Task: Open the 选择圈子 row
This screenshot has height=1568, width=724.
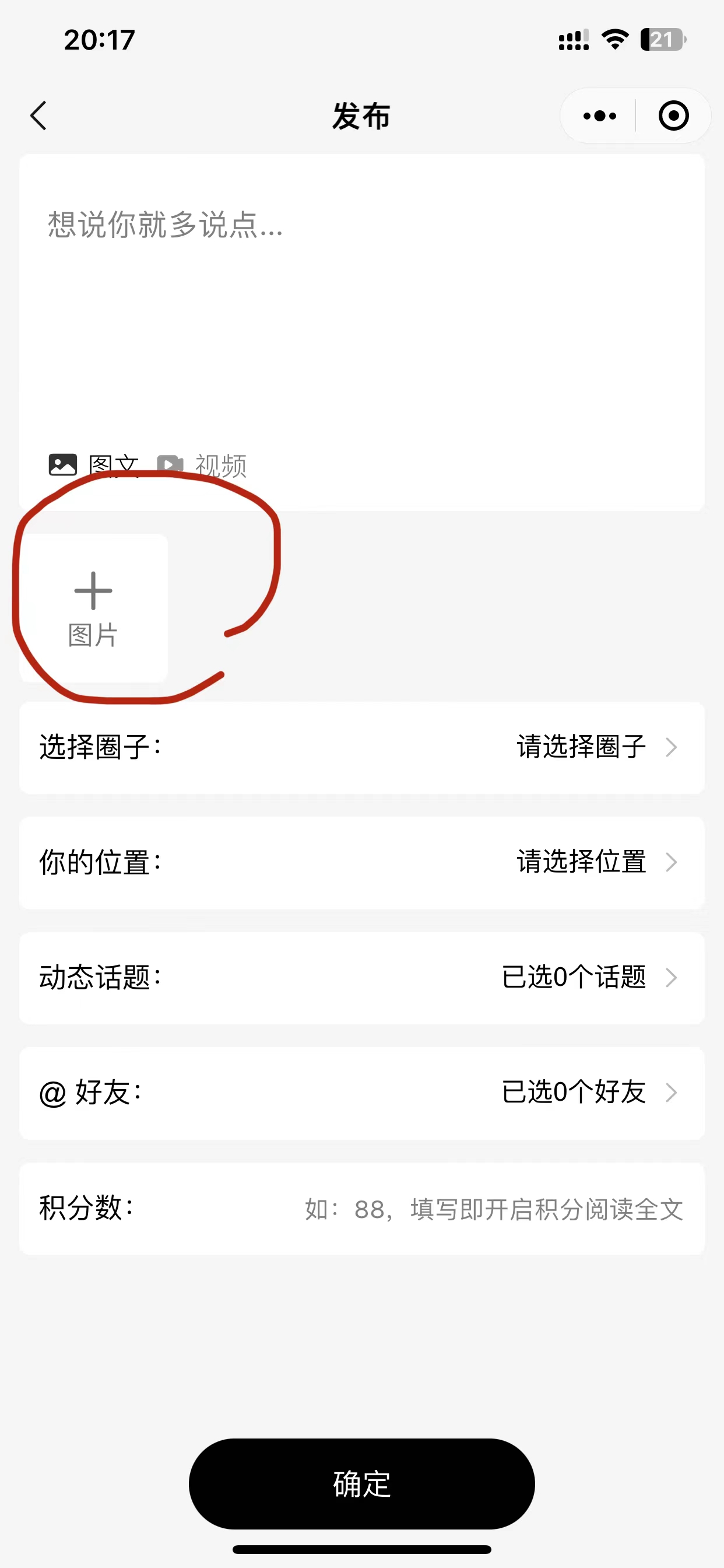Action: coord(362,747)
